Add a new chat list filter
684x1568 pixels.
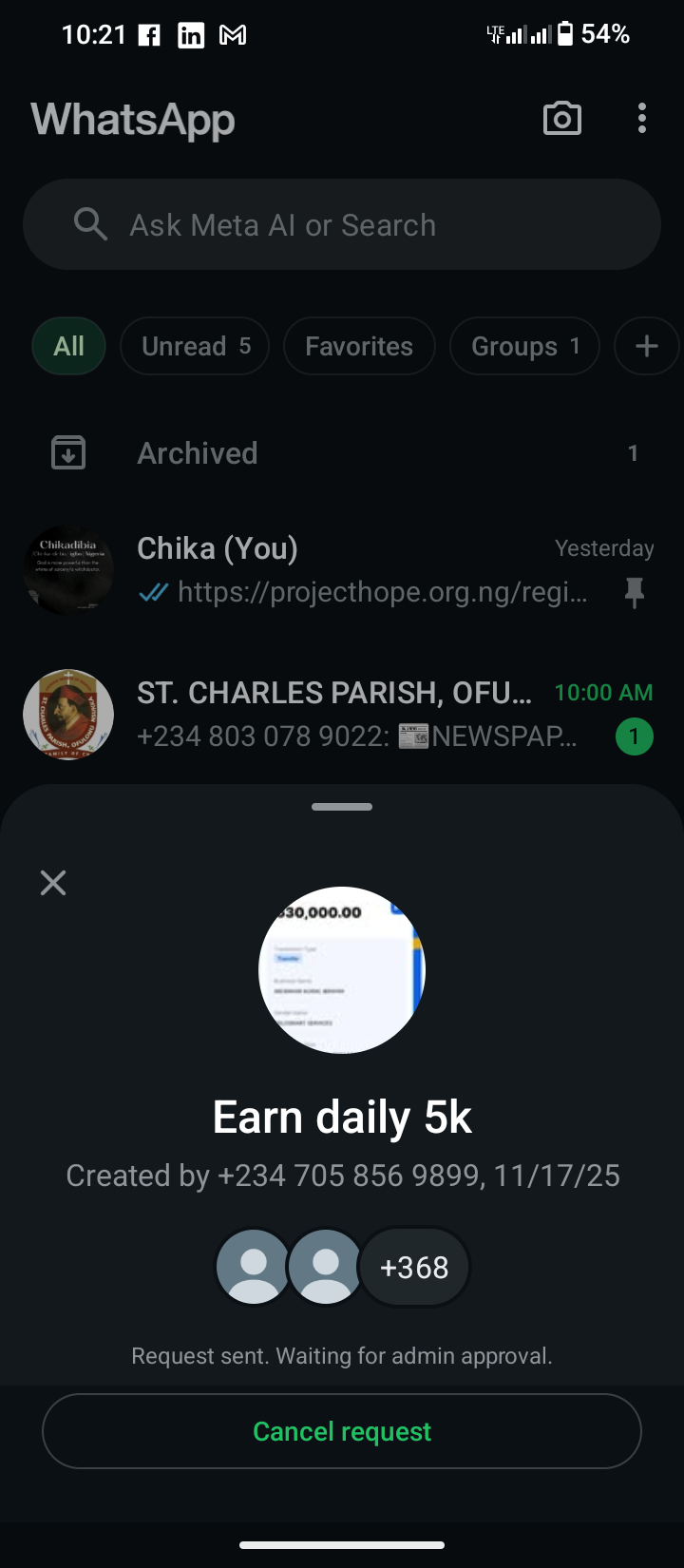click(x=646, y=346)
